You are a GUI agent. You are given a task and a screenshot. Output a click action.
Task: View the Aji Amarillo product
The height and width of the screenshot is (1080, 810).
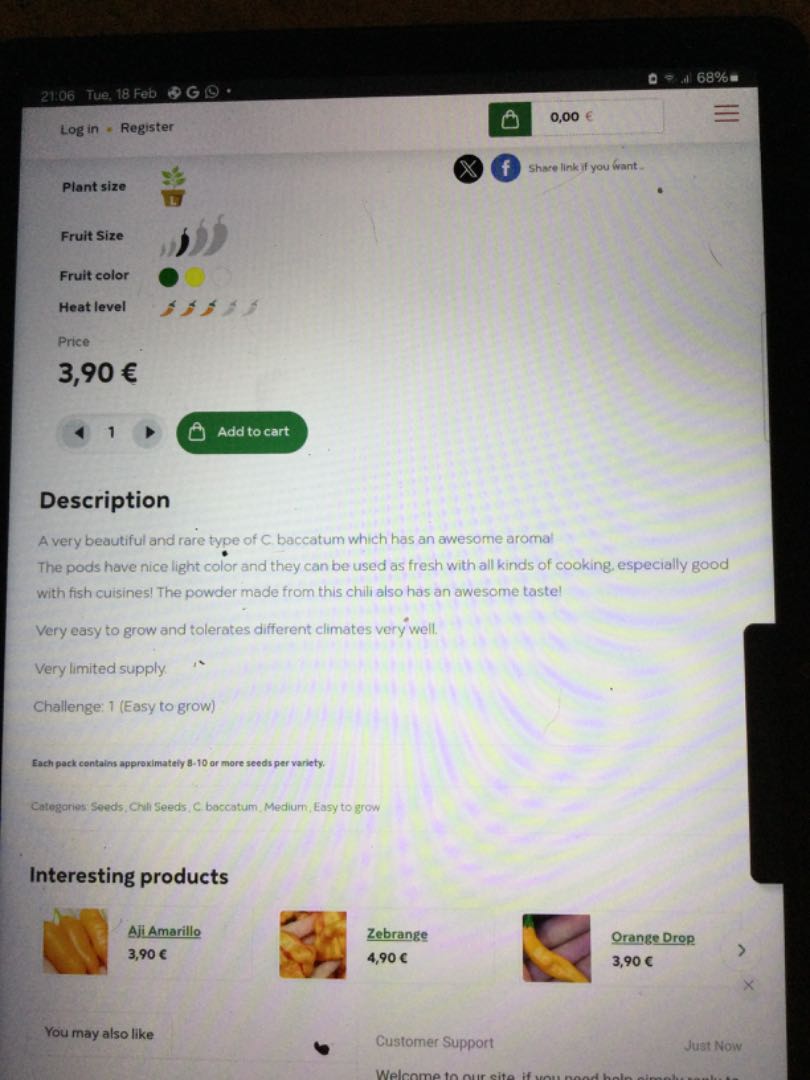164,931
